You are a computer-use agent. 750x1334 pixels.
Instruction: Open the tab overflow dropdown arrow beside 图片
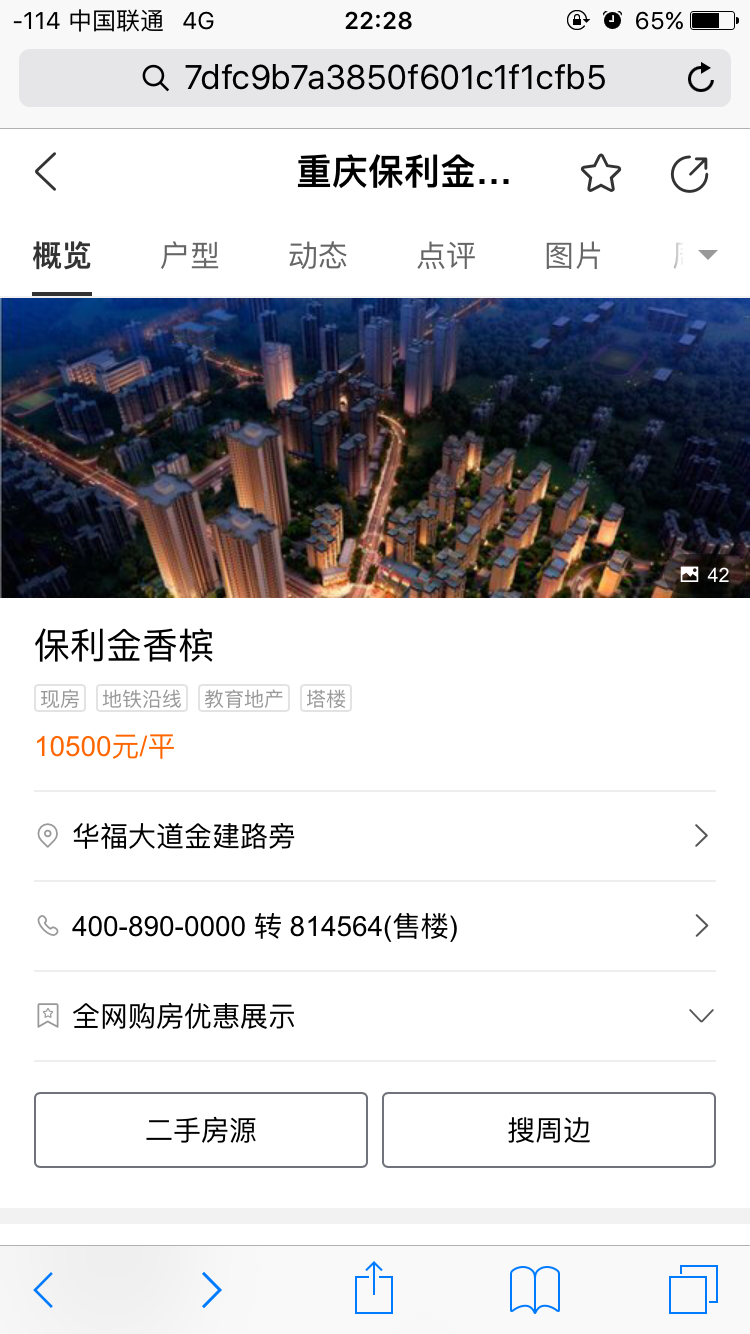[x=710, y=257]
